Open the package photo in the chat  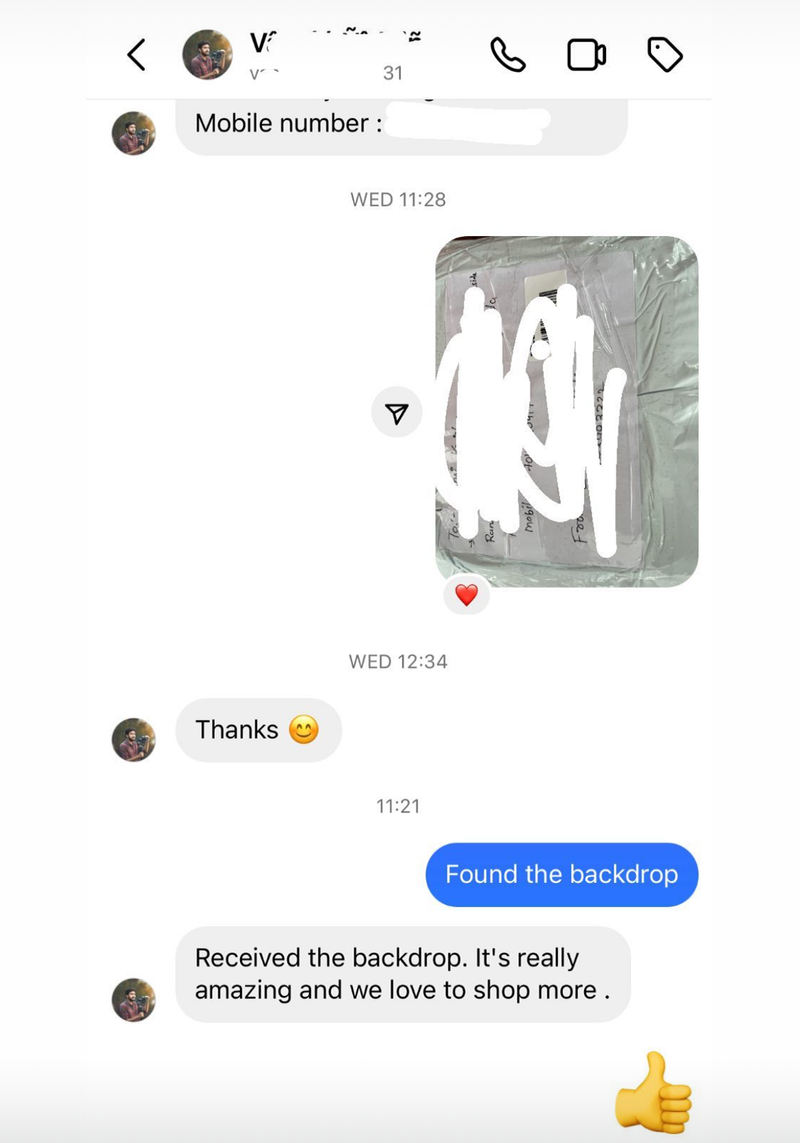567,410
